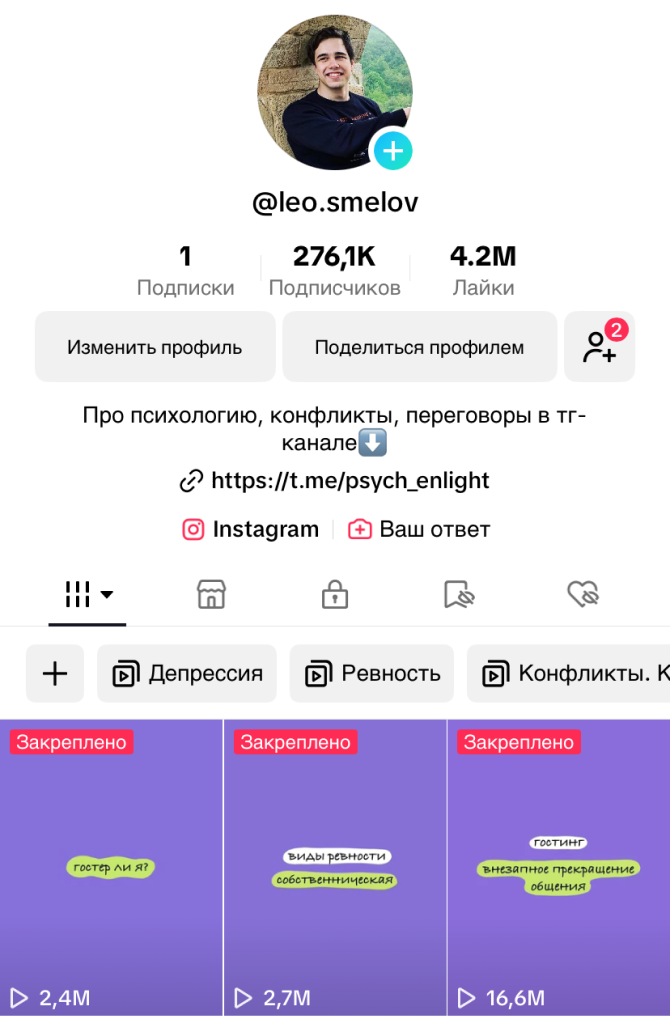
Task: Open the Депрессия playlist
Action: click(x=187, y=673)
